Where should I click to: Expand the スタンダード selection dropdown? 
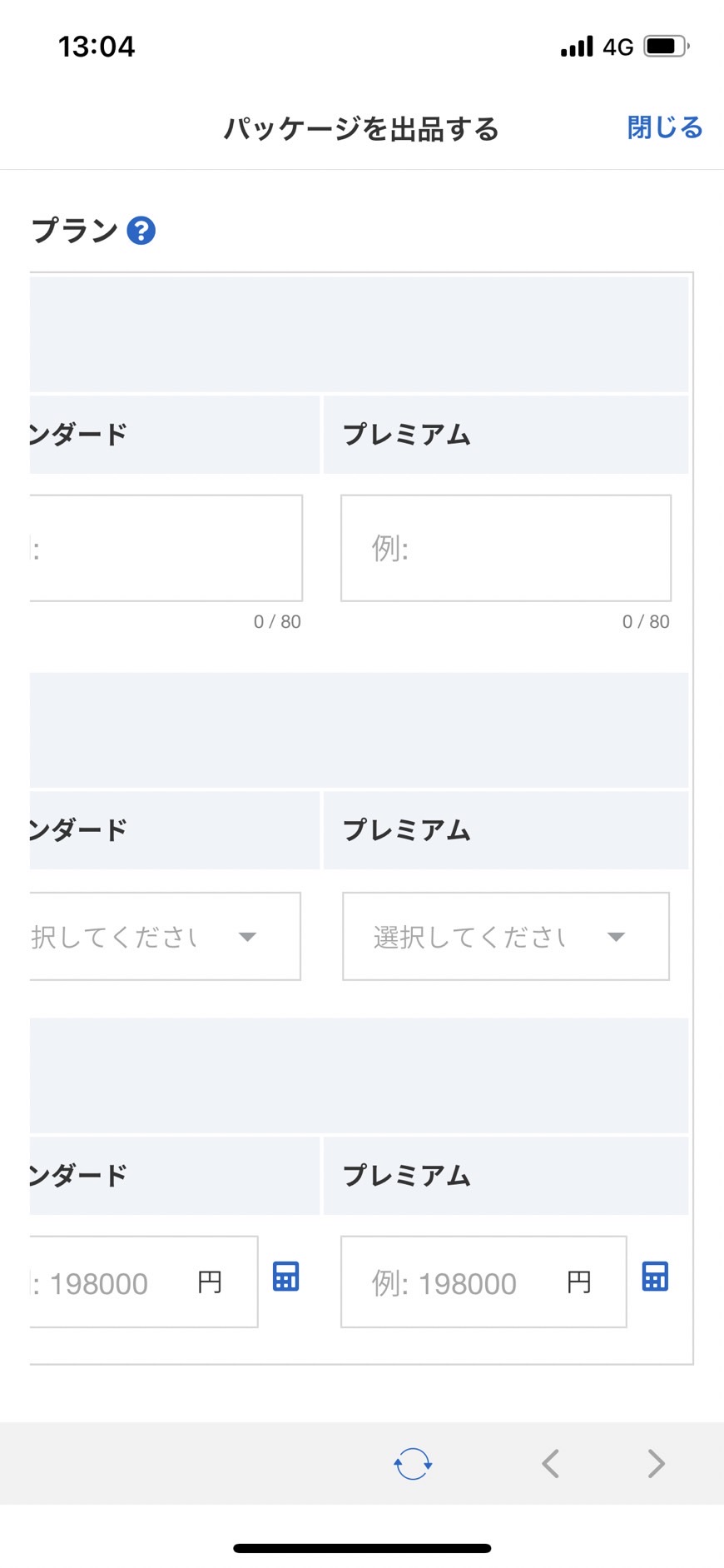pos(165,936)
